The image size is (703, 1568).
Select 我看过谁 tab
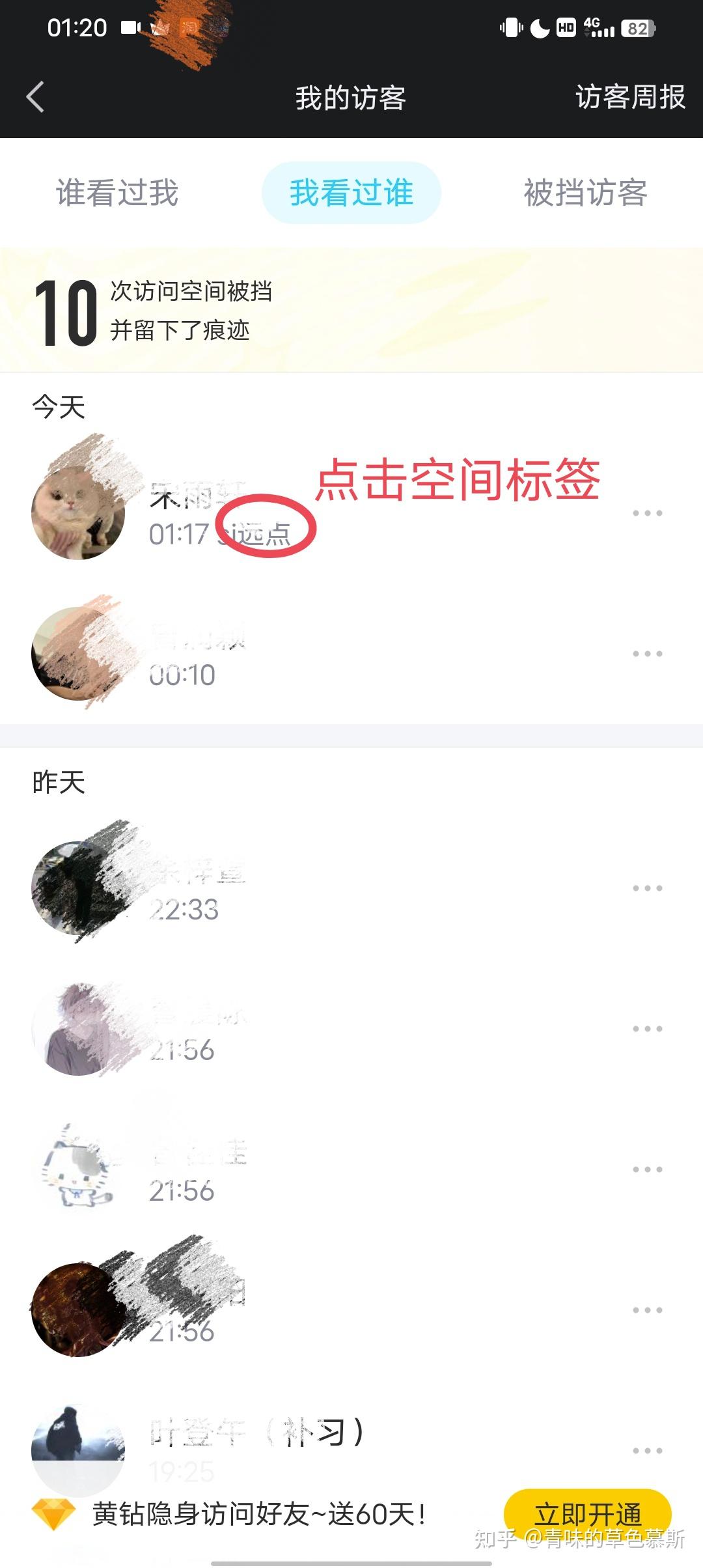coord(351,193)
